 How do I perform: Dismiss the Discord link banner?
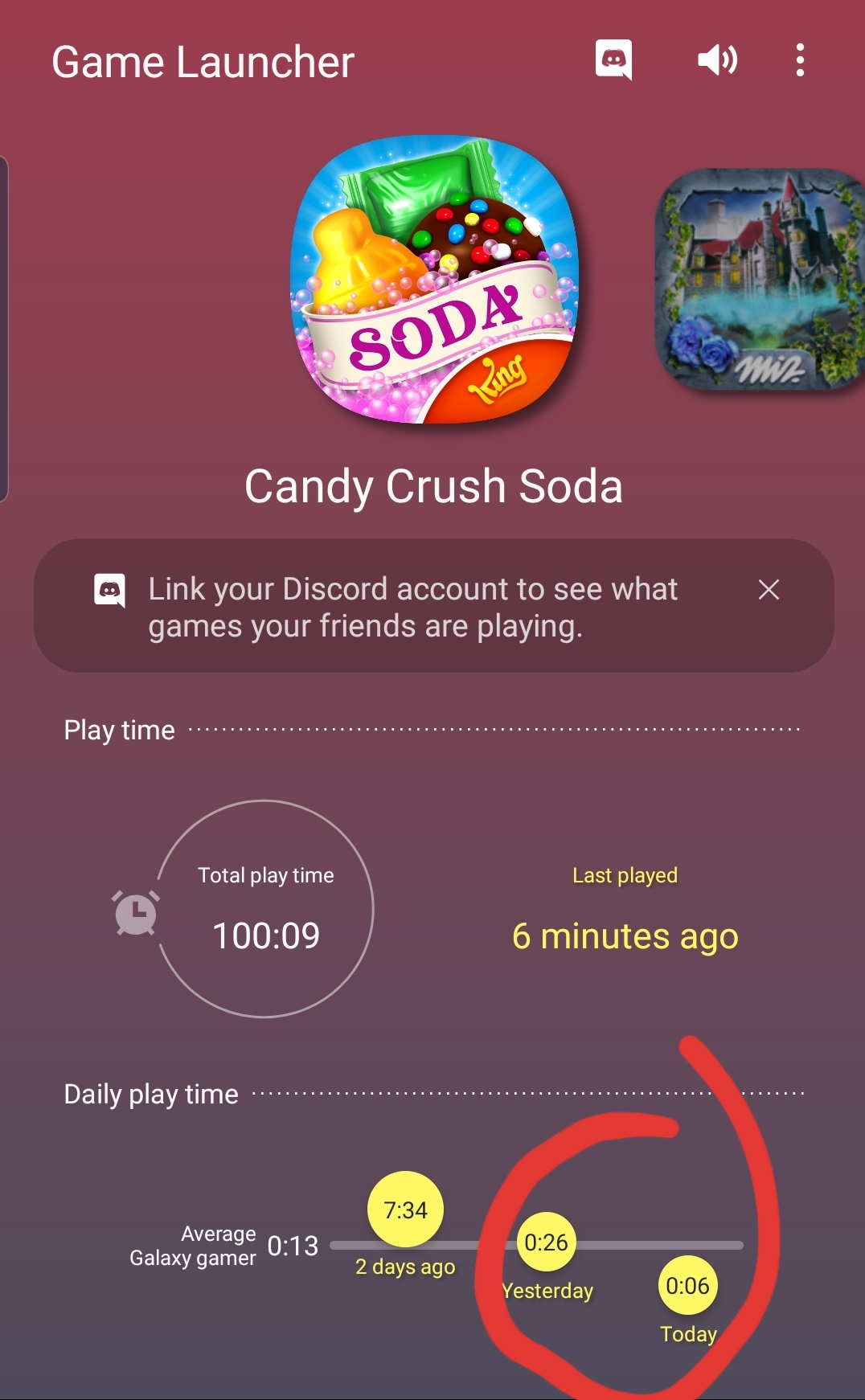pos(769,590)
